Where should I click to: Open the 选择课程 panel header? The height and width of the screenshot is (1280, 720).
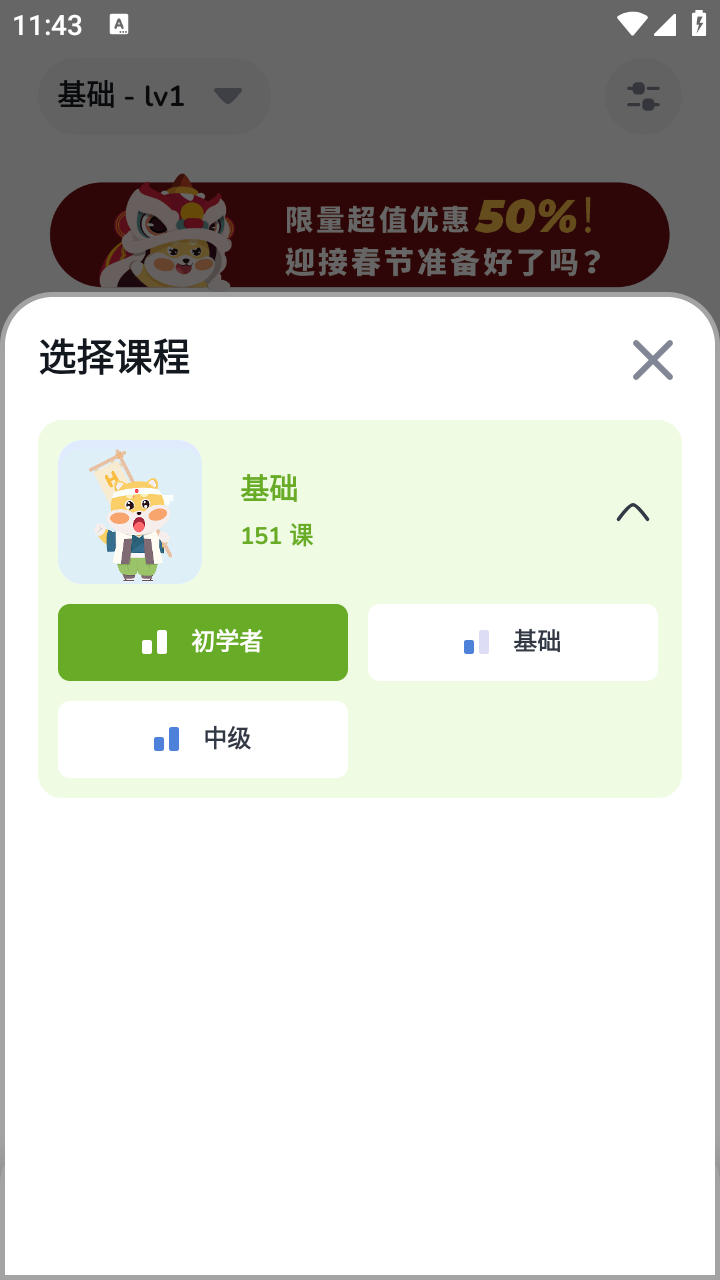tap(113, 360)
